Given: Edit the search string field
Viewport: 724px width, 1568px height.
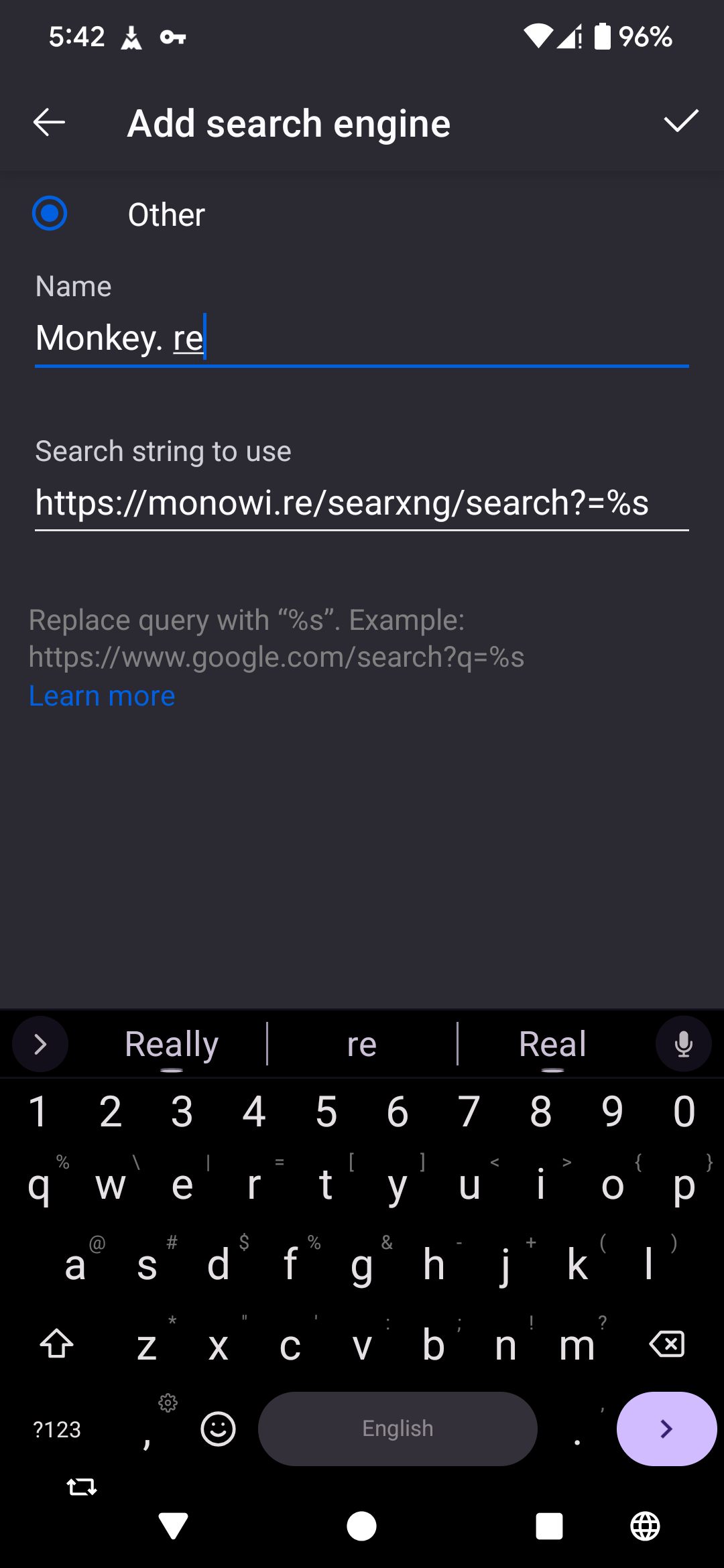Looking at the screenshot, I should (362, 503).
